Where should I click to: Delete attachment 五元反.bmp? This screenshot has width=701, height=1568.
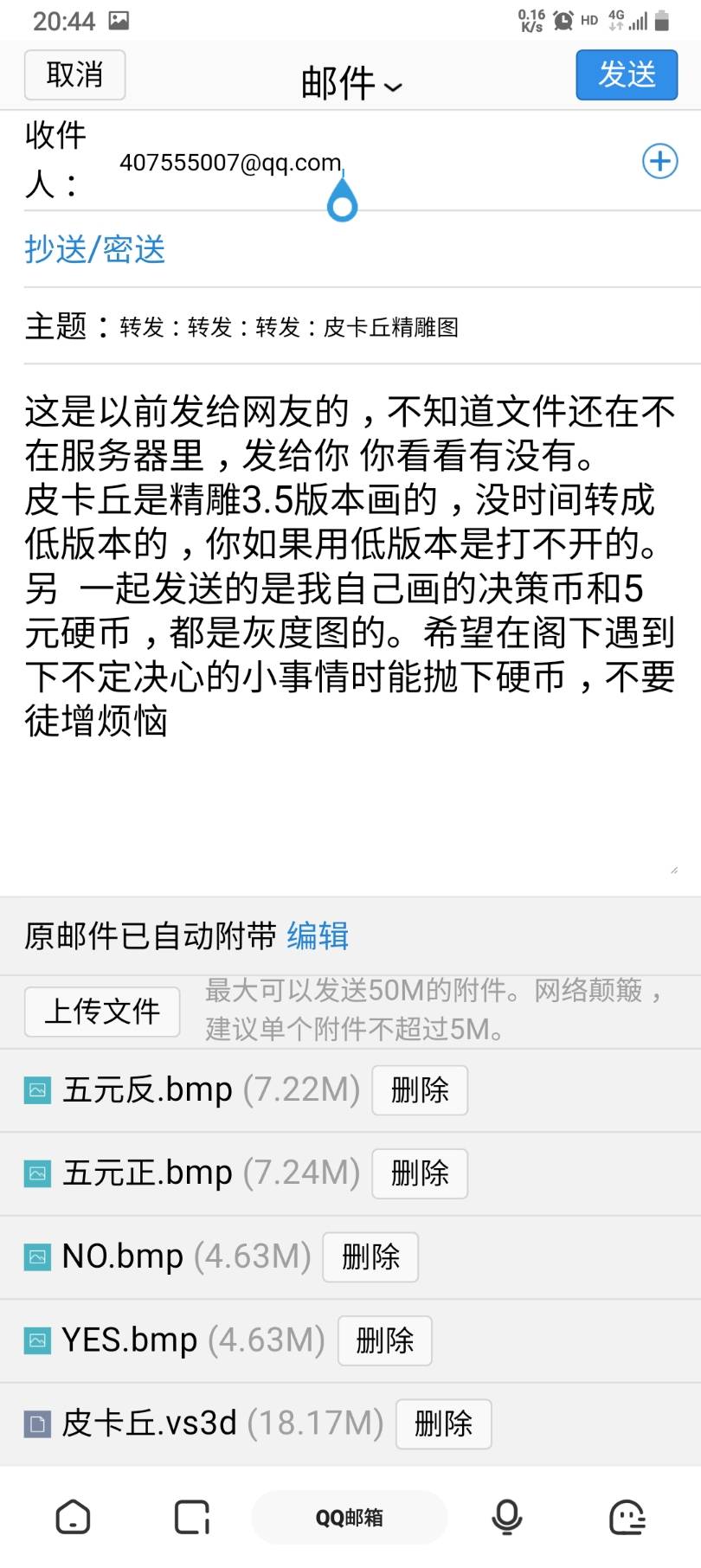click(420, 1089)
